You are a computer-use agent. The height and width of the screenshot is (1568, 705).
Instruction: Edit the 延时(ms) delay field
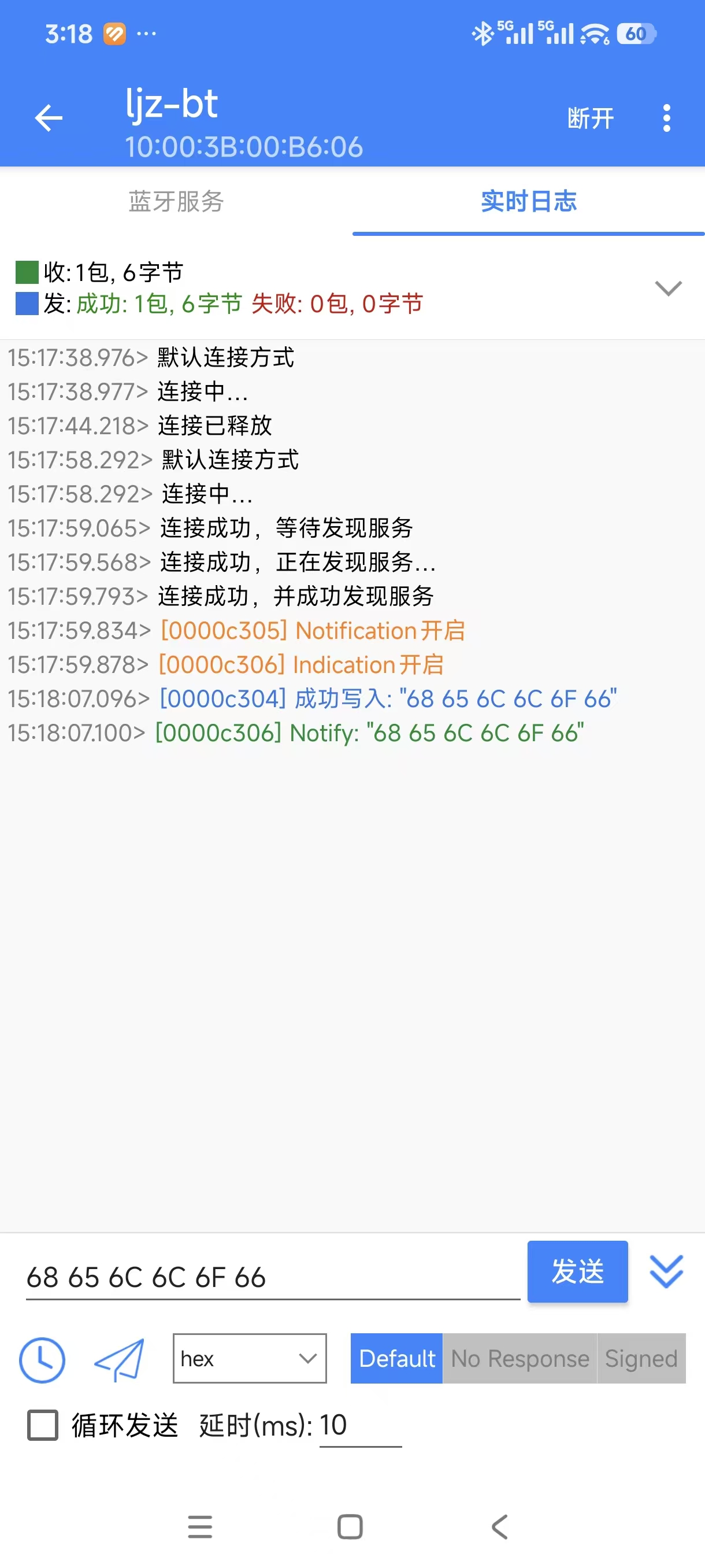pos(359,1426)
